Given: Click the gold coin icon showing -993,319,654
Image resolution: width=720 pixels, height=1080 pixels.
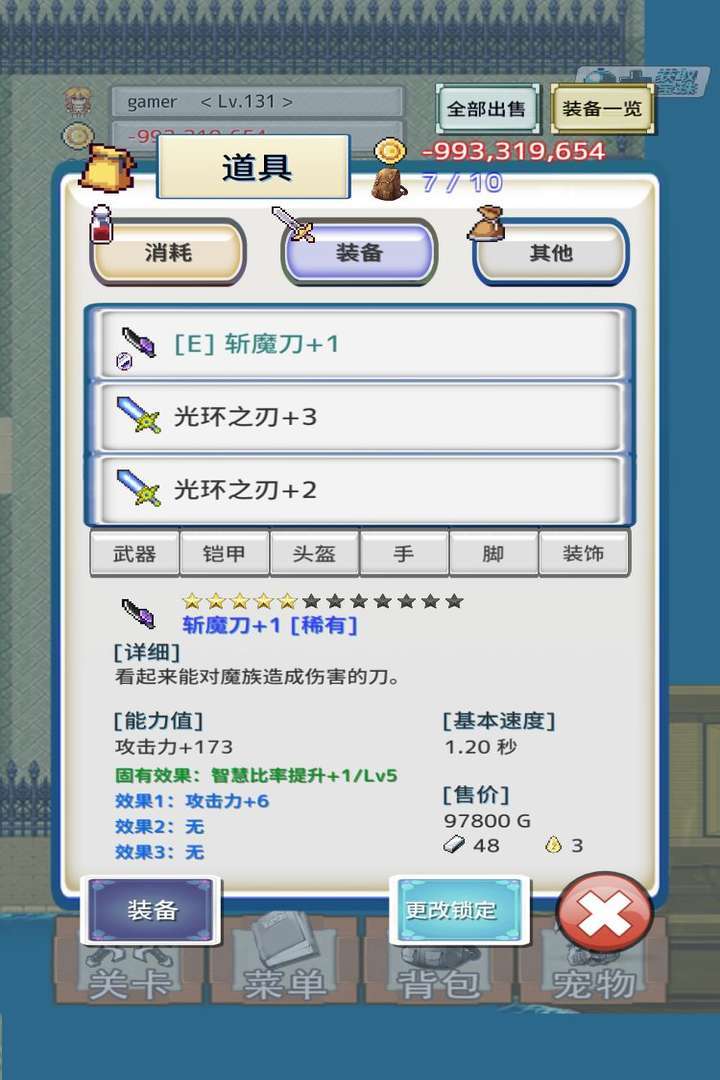Looking at the screenshot, I should [390, 149].
